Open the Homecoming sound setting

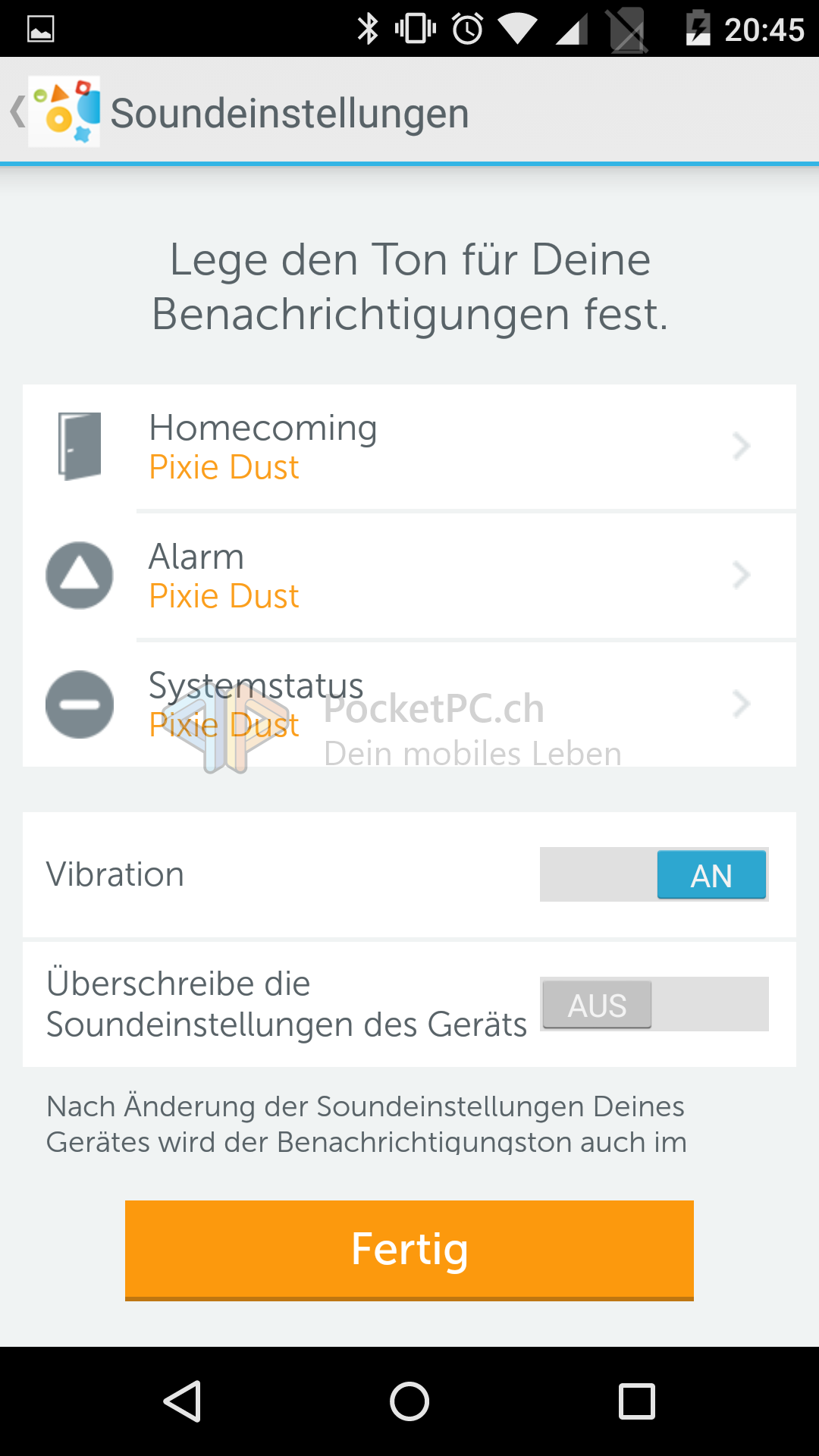(x=409, y=447)
